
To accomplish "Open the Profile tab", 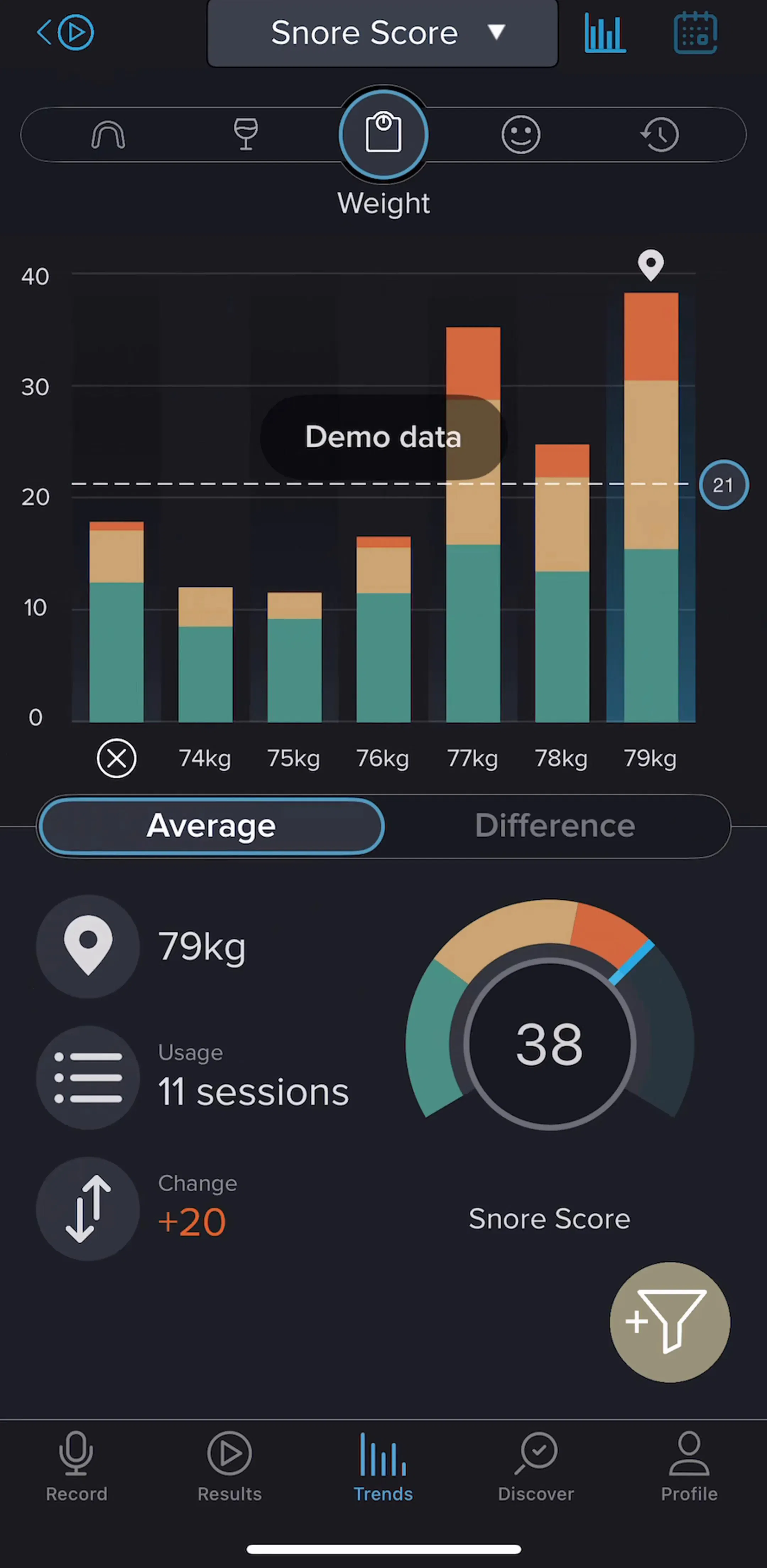I will [689, 1467].
